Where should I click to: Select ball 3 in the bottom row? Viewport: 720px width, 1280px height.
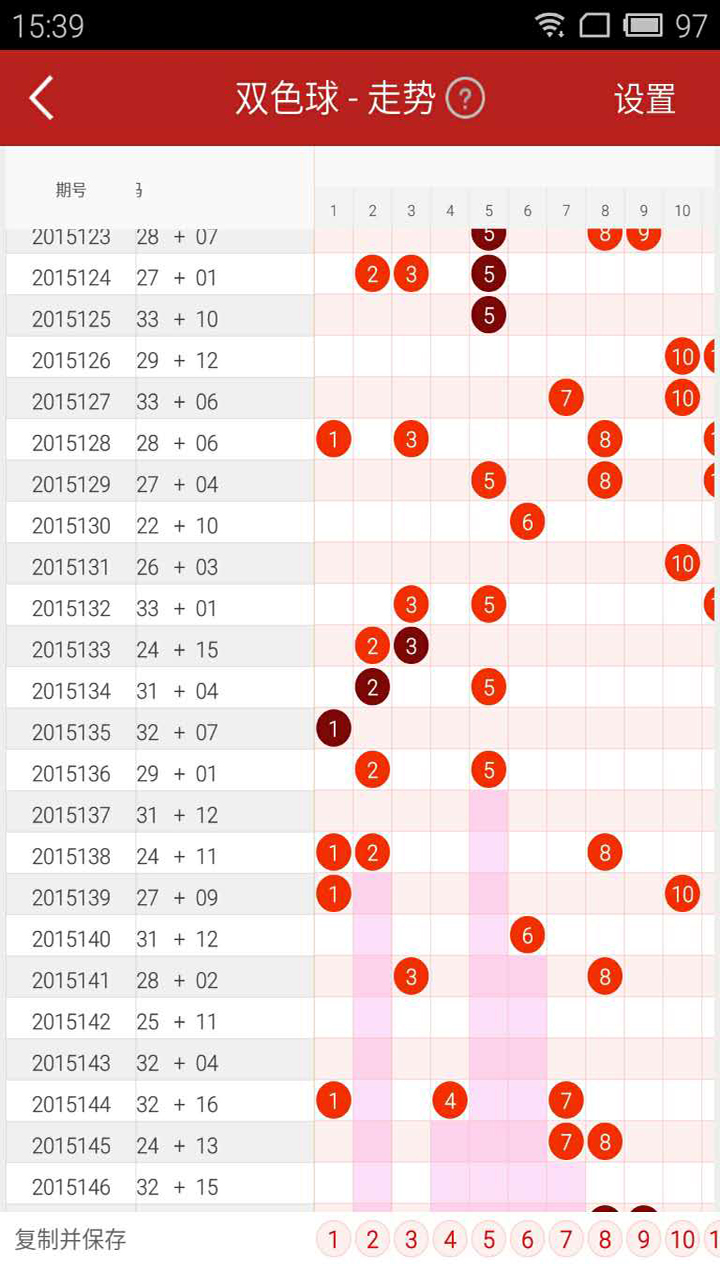pyautogui.click(x=411, y=1240)
